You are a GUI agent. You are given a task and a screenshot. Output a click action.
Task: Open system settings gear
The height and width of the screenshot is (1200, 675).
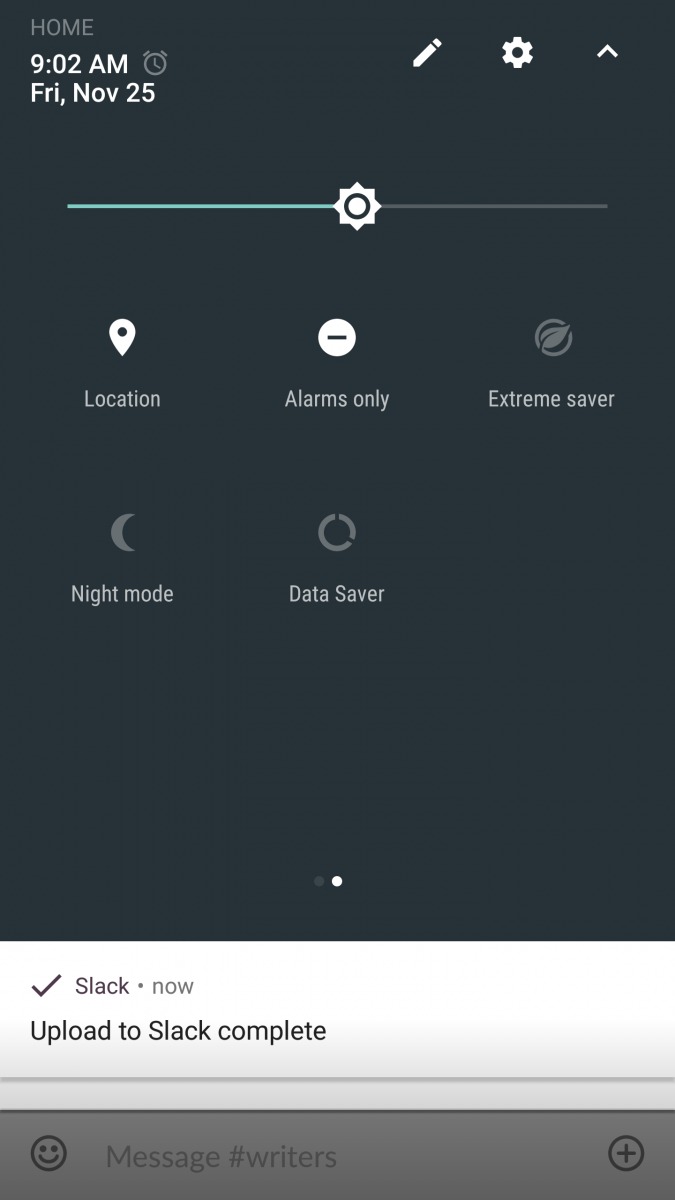[x=517, y=53]
